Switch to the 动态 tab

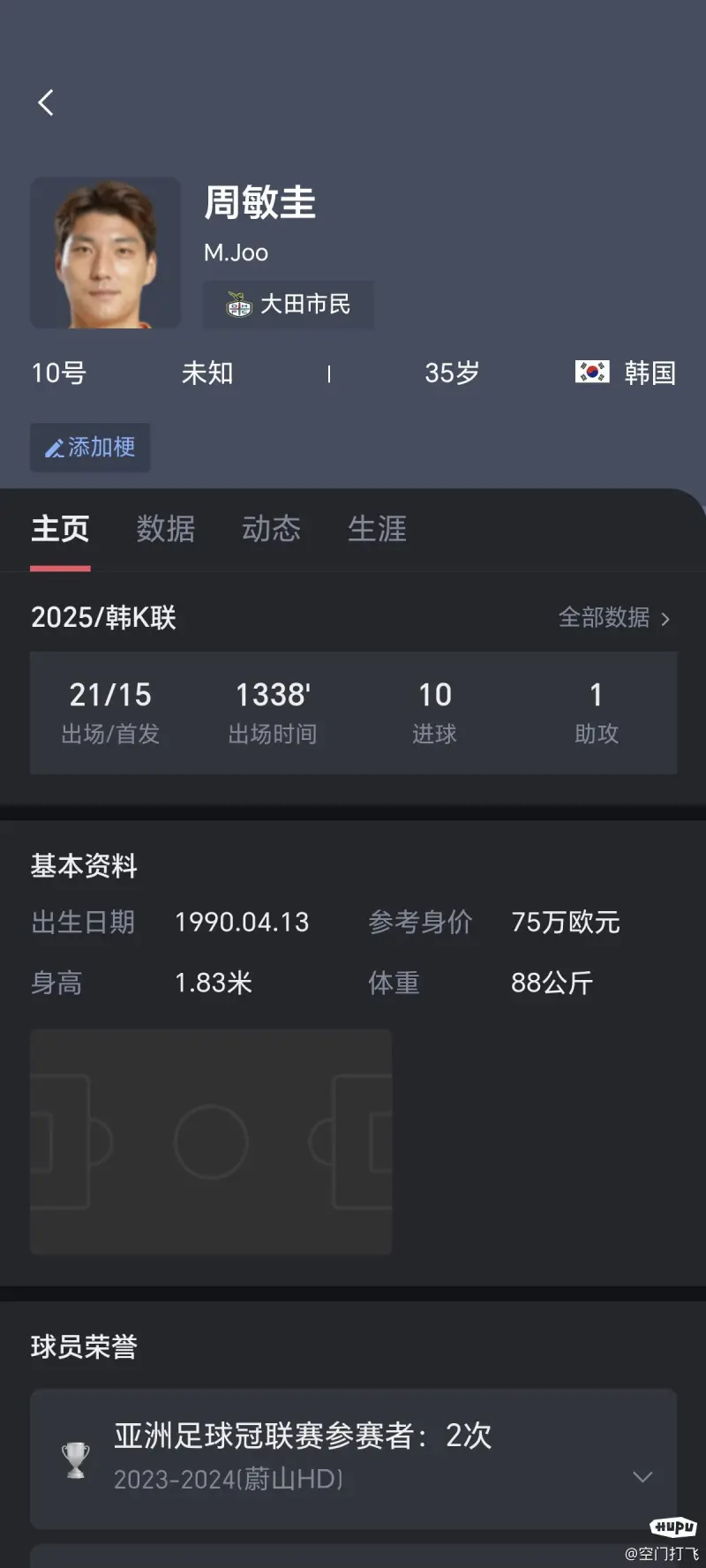point(271,529)
